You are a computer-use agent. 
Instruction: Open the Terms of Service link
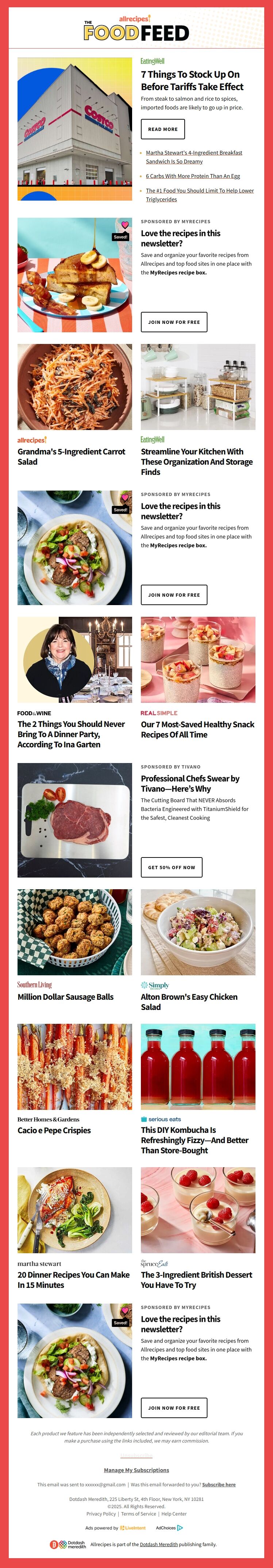138,1514
